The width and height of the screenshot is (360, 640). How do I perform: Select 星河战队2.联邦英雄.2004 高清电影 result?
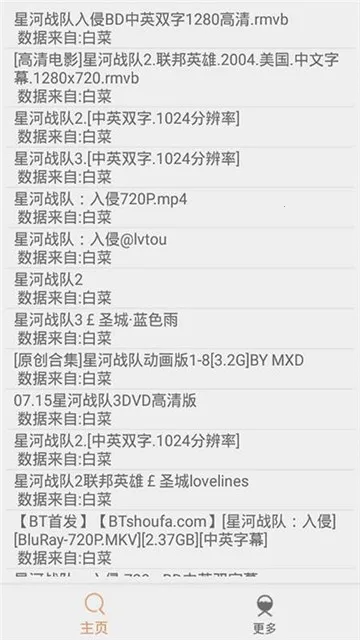click(180, 78)
